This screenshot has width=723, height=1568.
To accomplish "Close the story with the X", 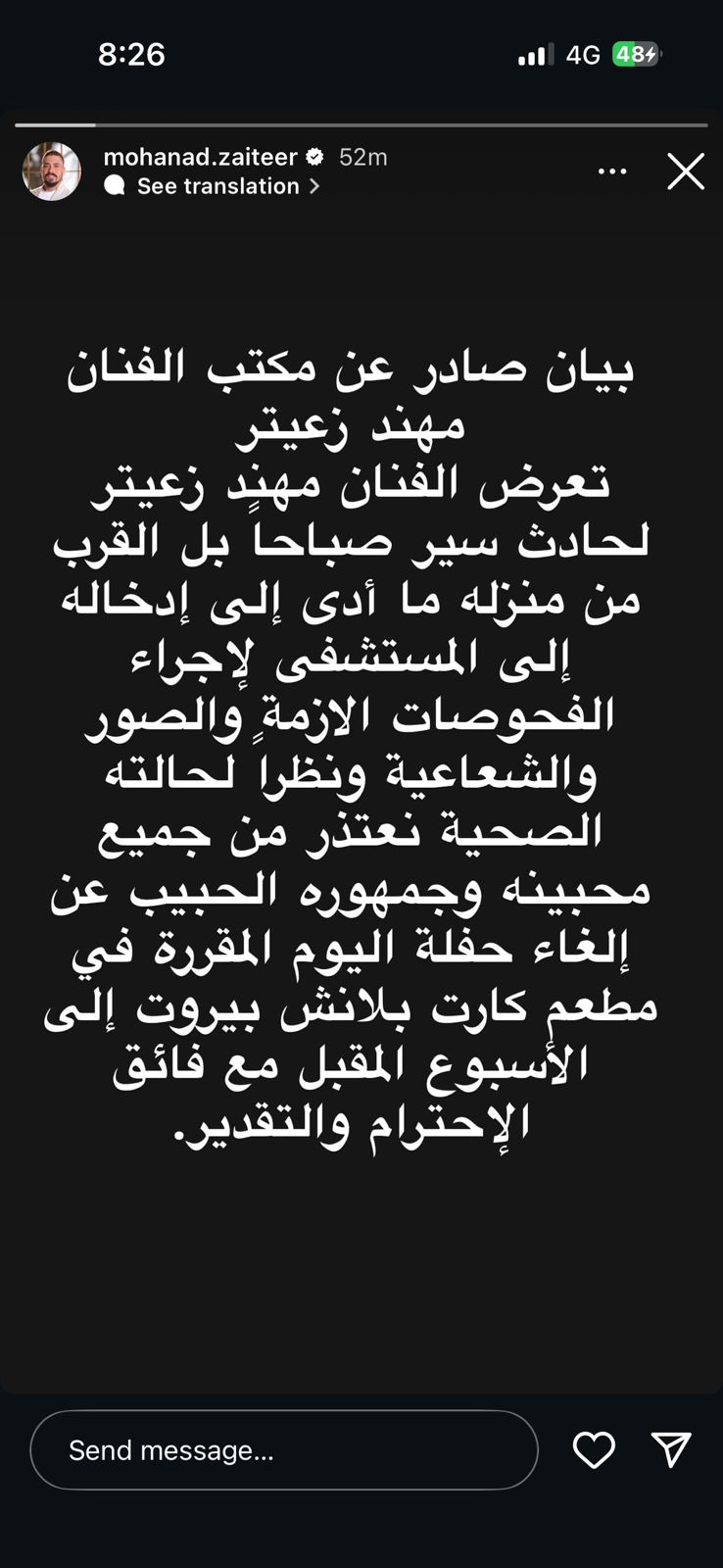I will pos(686,171).
